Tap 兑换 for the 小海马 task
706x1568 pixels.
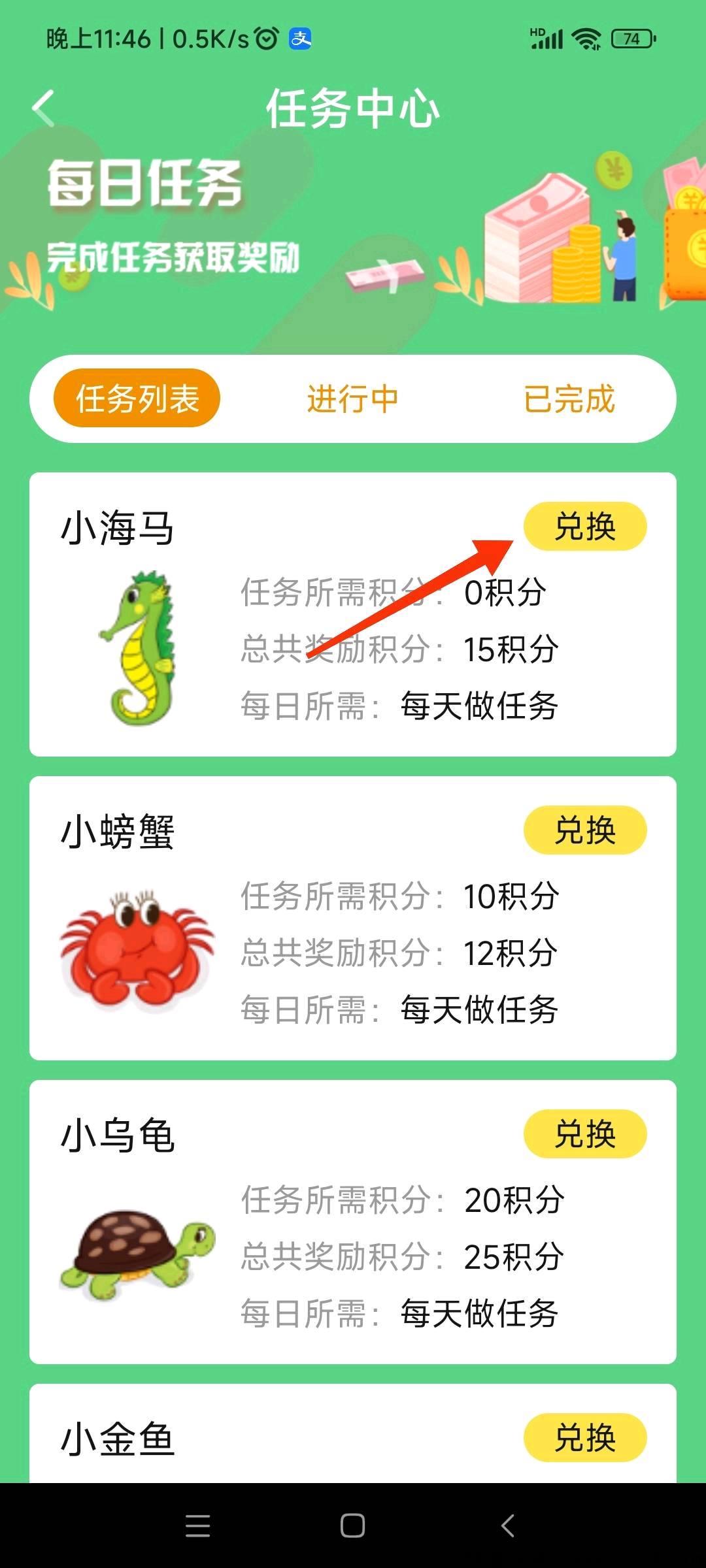pyautogui.click(x=585, y=527)
